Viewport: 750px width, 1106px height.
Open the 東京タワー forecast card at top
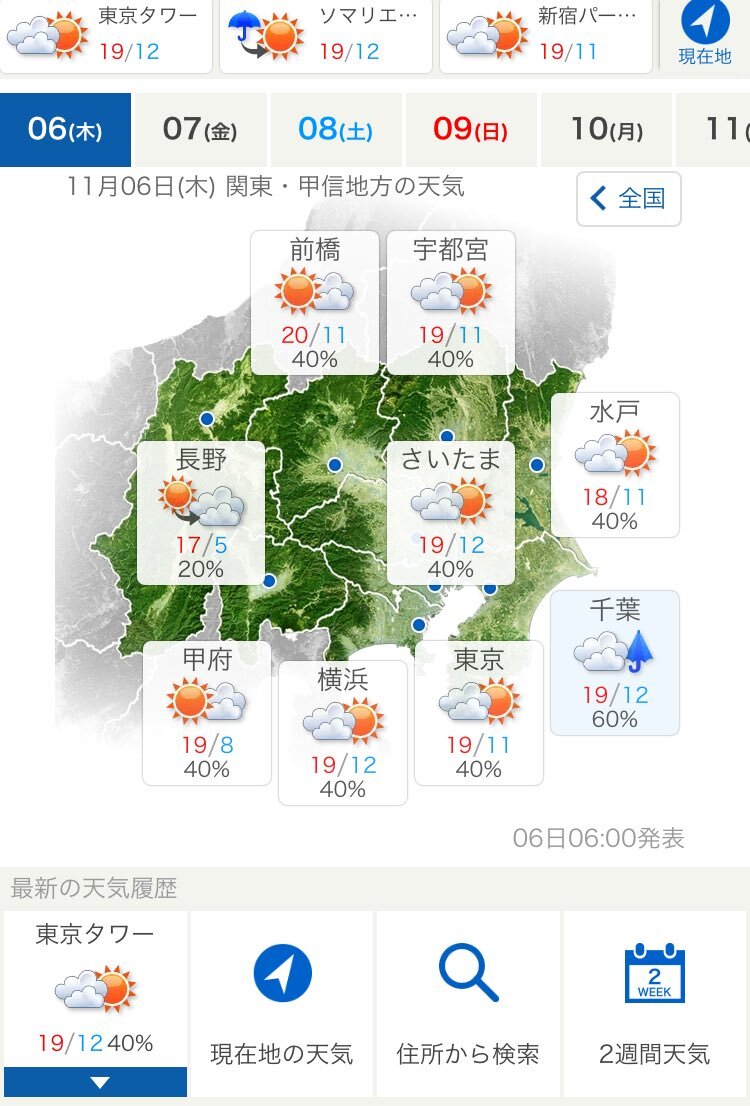point(106,35)
